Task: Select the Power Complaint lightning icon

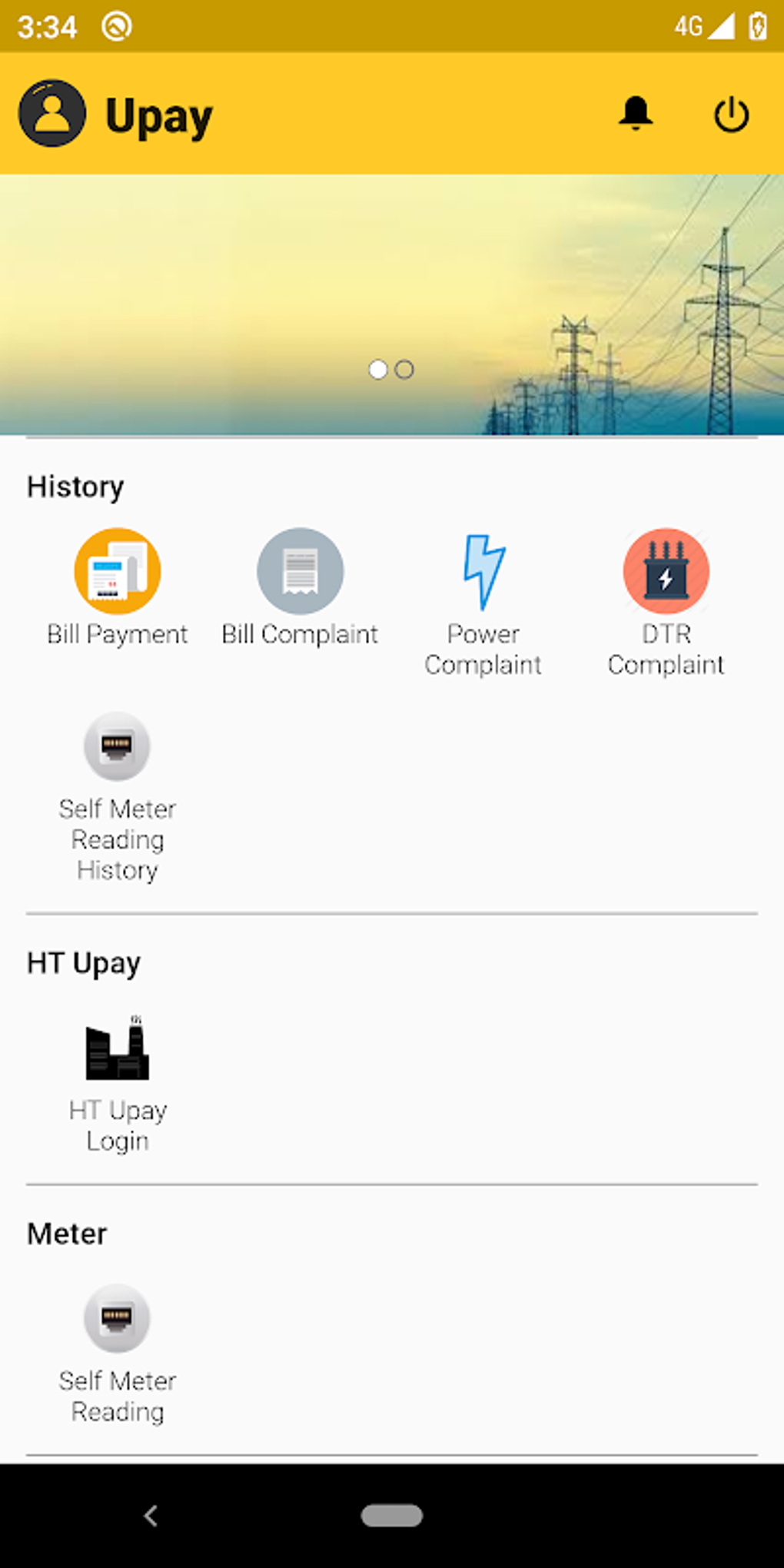Action: click(483, 570)
